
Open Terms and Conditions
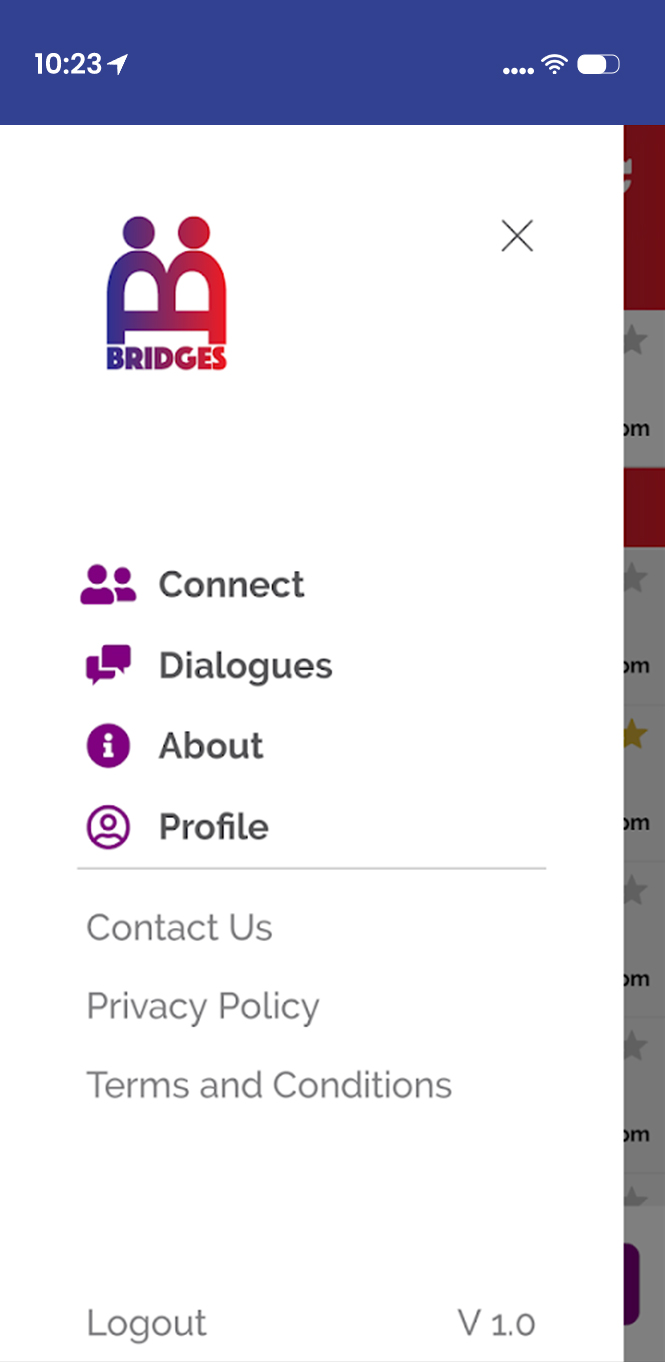[x=269, y=1085]
